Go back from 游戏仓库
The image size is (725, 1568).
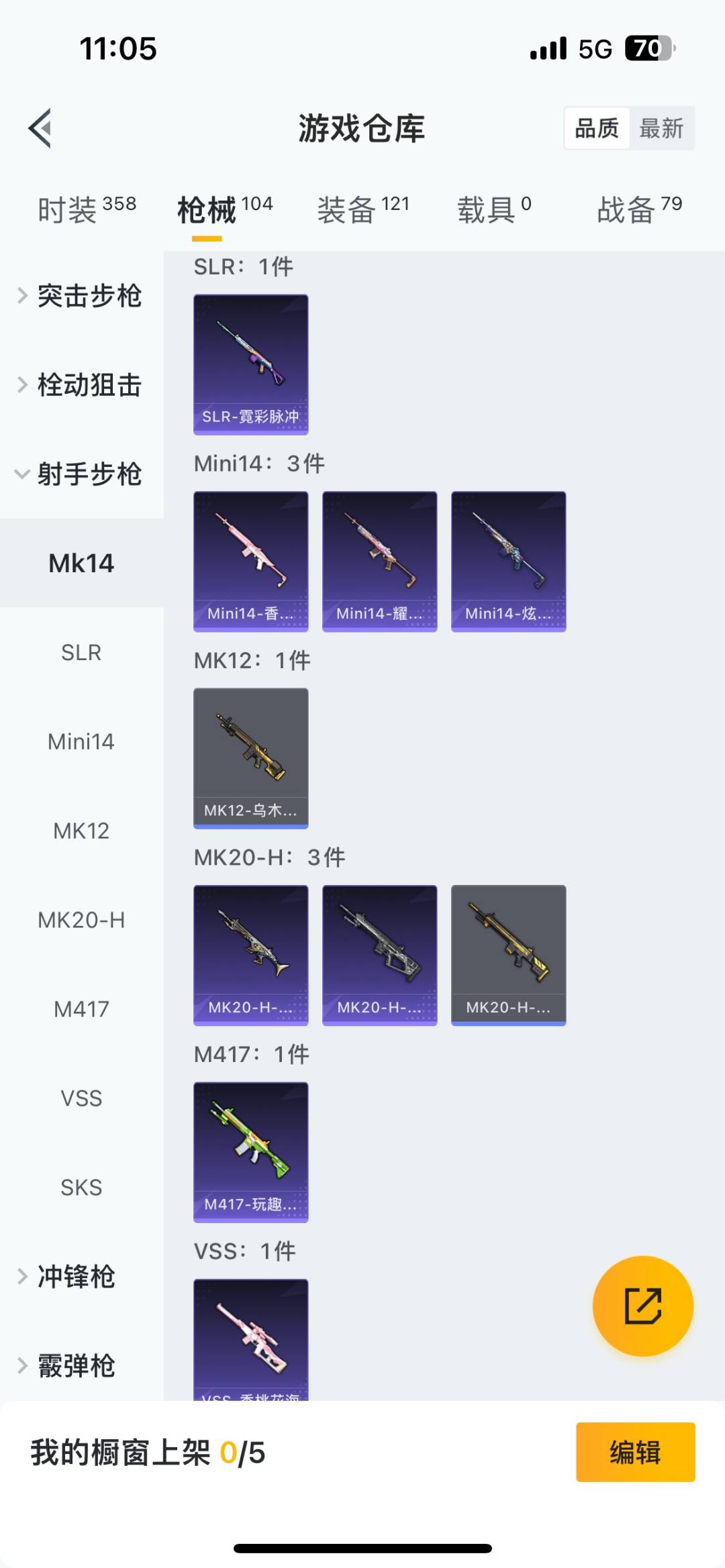click(x=40, y=127)
